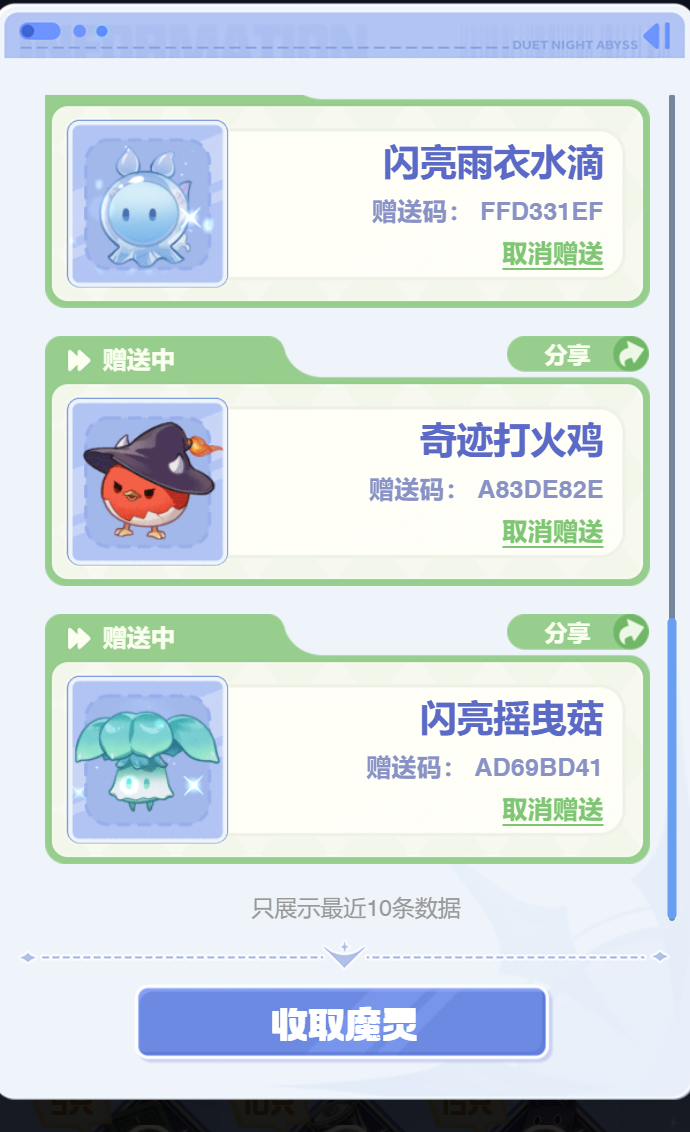The height and width of the screenshot is (1132, 690).
Task: Share the 奇迹打火鸡 gift
Action: (x=578, y=354)
